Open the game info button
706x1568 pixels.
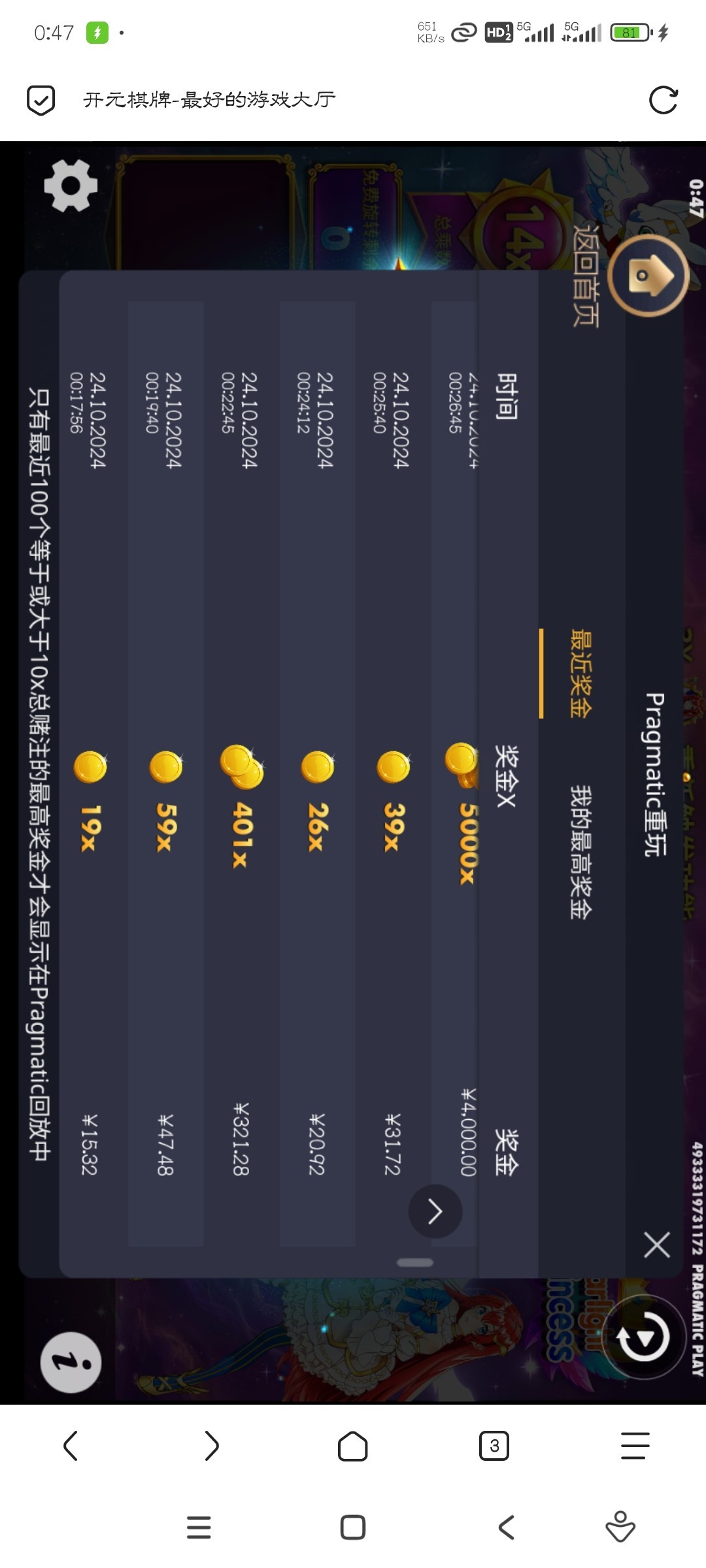[x=71, y=1362]
